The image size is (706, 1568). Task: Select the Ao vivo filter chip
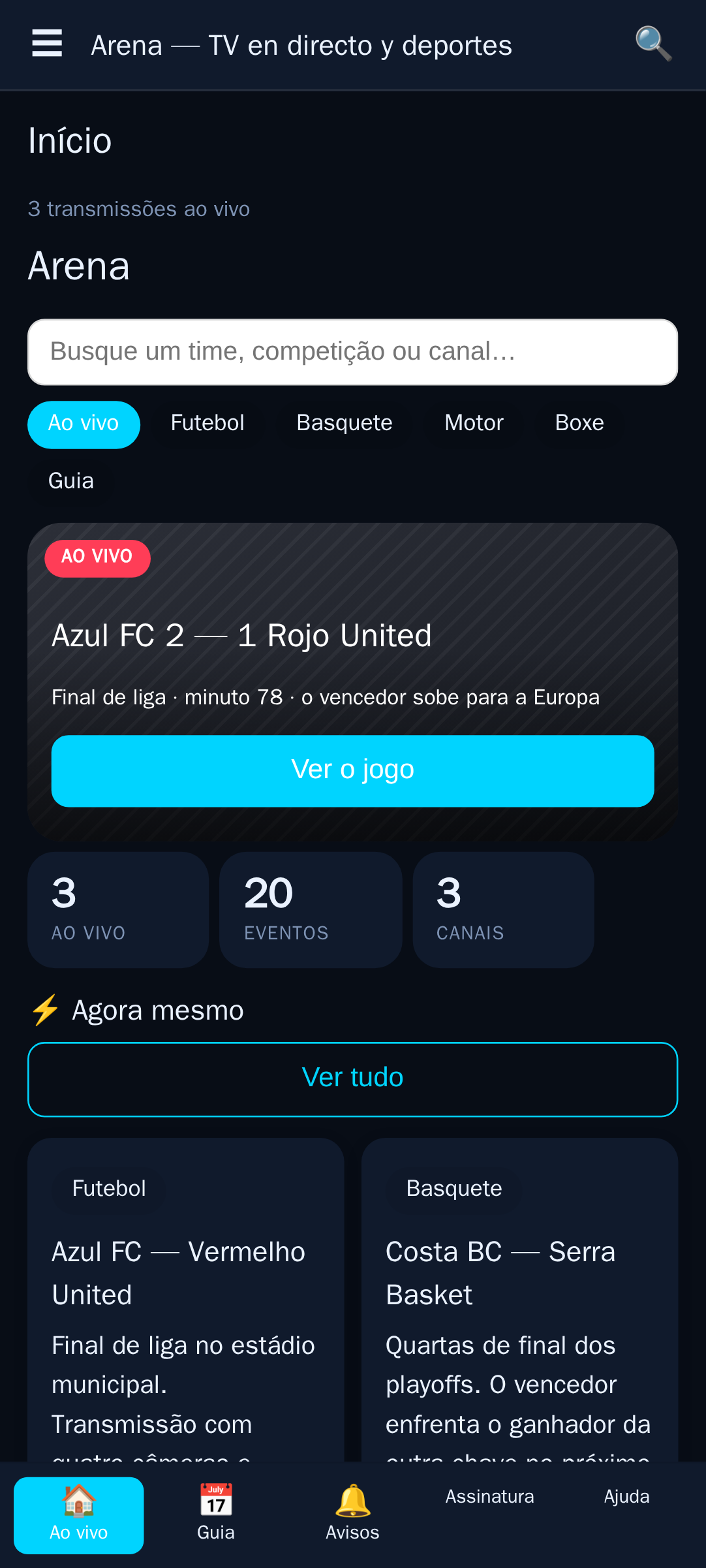click(84, 424)
